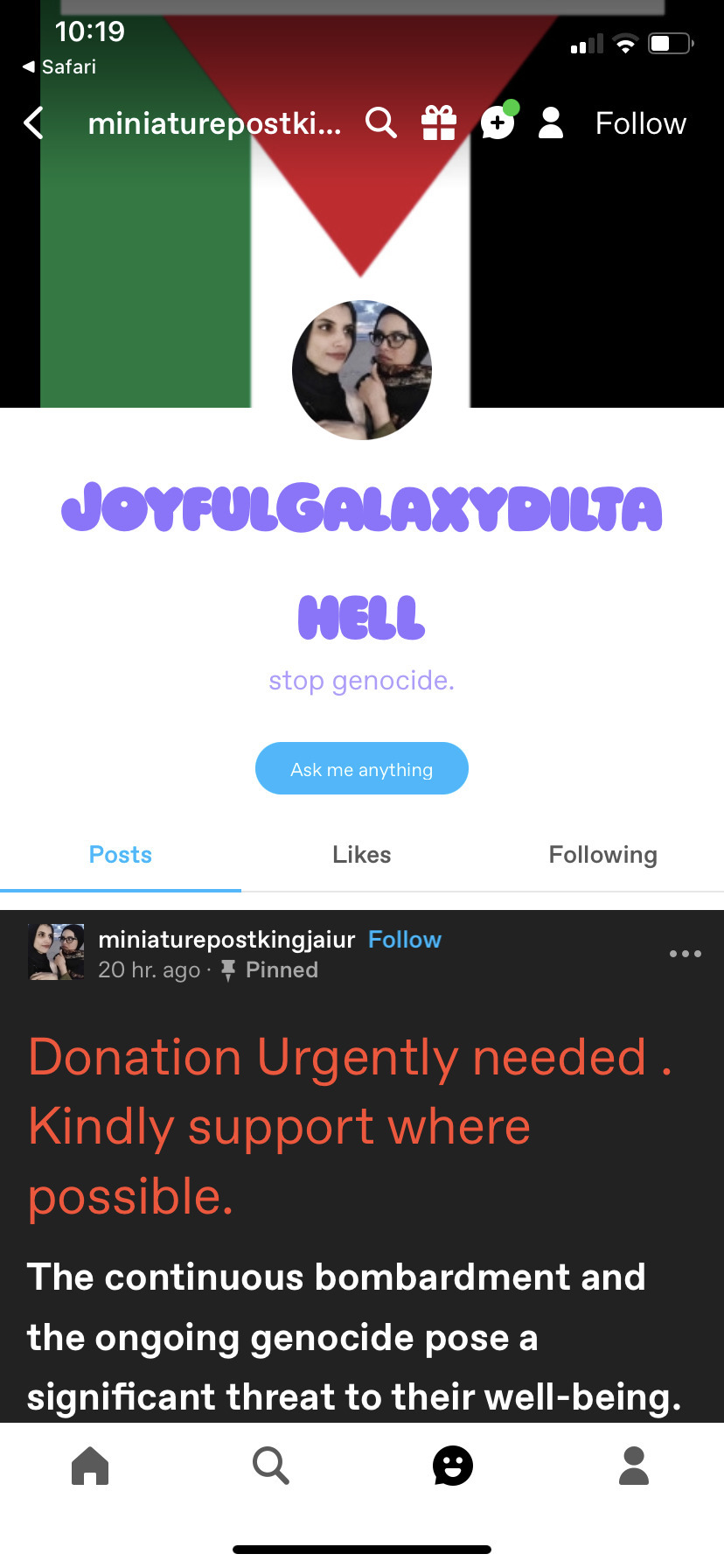
Task: Switch to the Likes tab
Action: point(361,855)
